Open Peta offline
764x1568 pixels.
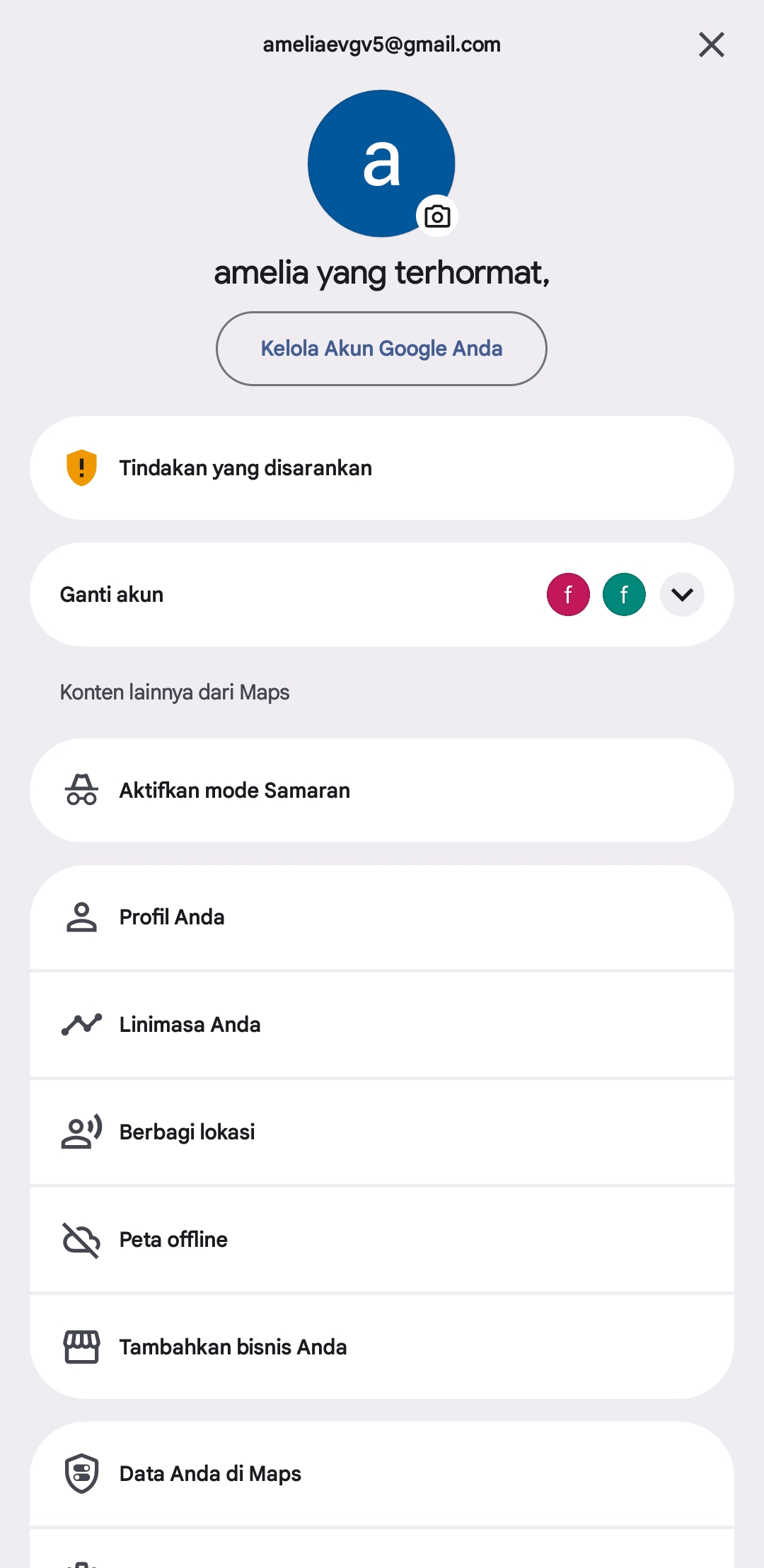coord(382,1240)
